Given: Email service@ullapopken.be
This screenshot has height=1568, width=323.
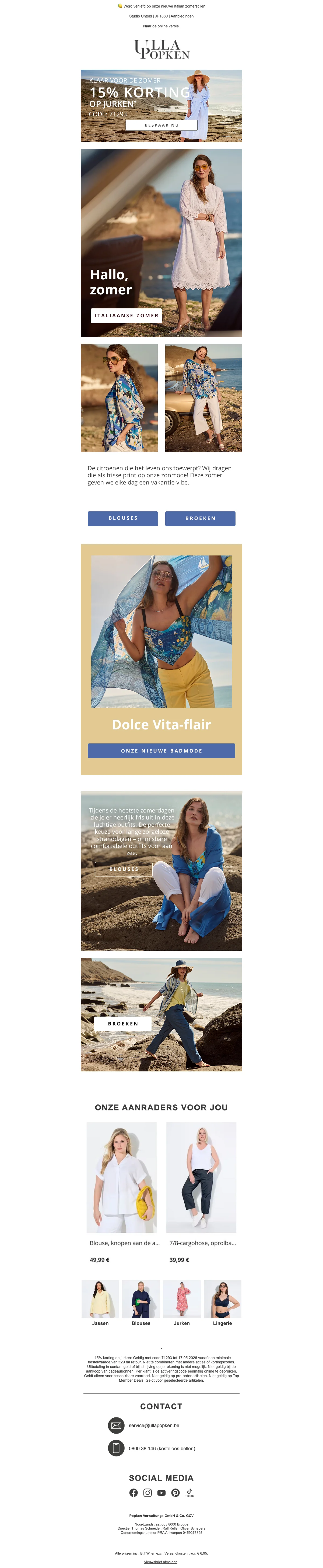Looking at the screenshot, I should (x=154, y=1425).
